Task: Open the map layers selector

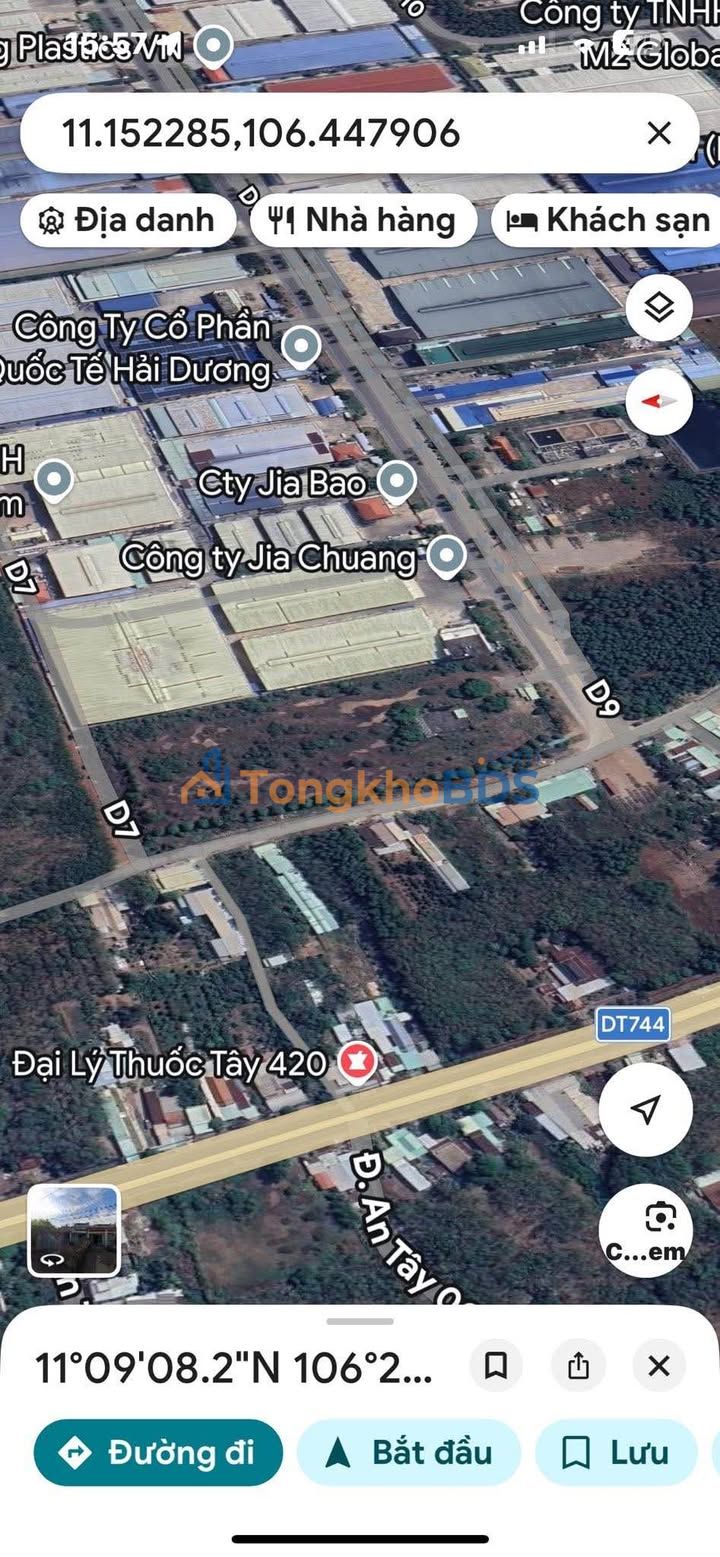Action: coord(659,308)
